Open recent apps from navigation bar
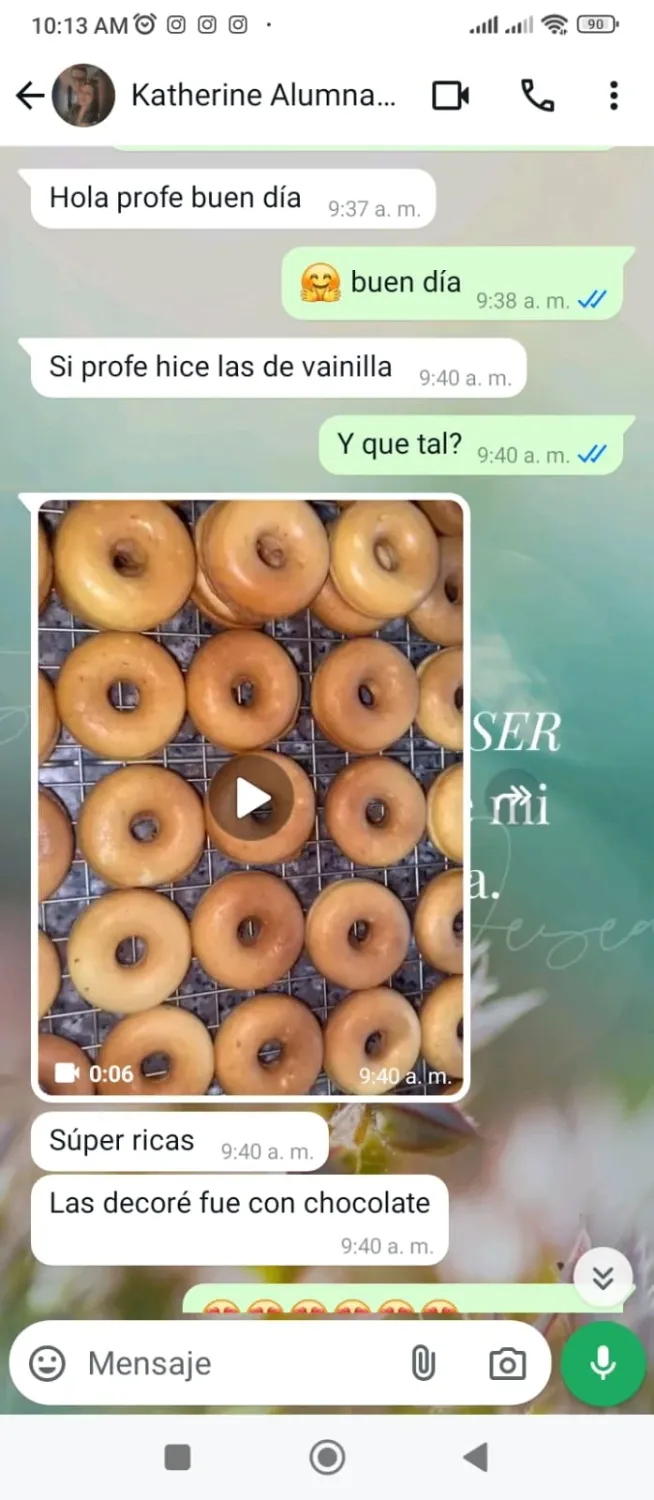The image size is (654, 1500). 177,1457
